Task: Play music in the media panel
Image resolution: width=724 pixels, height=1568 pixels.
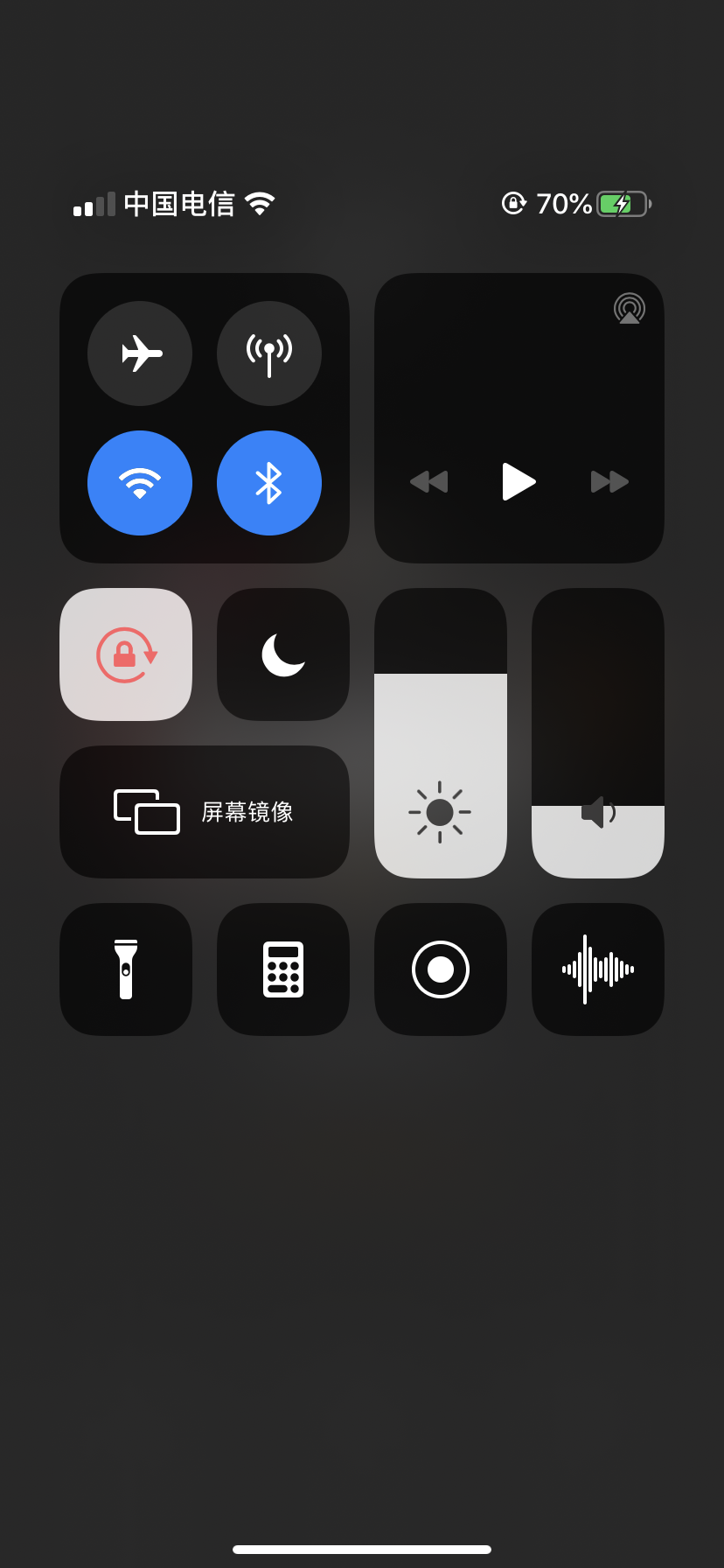Action: 519,481
